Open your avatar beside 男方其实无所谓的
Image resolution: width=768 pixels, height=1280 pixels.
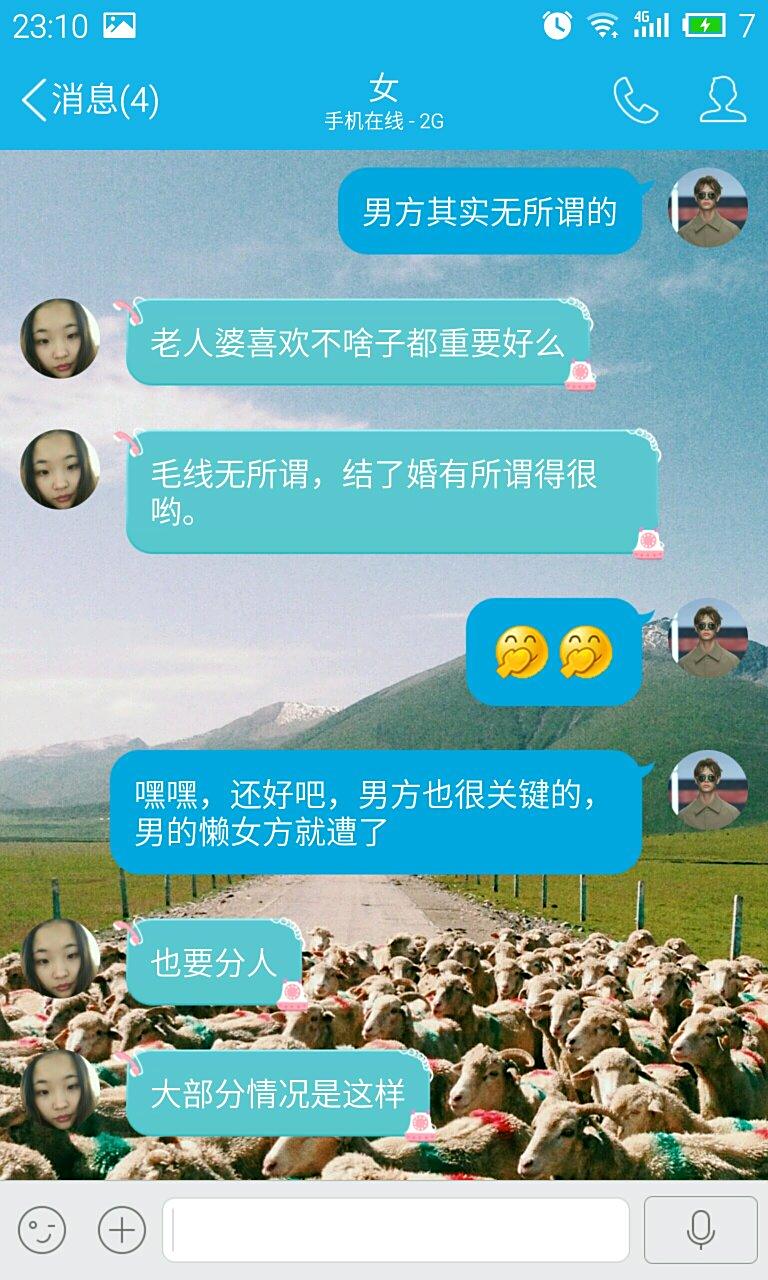(708, 208)
